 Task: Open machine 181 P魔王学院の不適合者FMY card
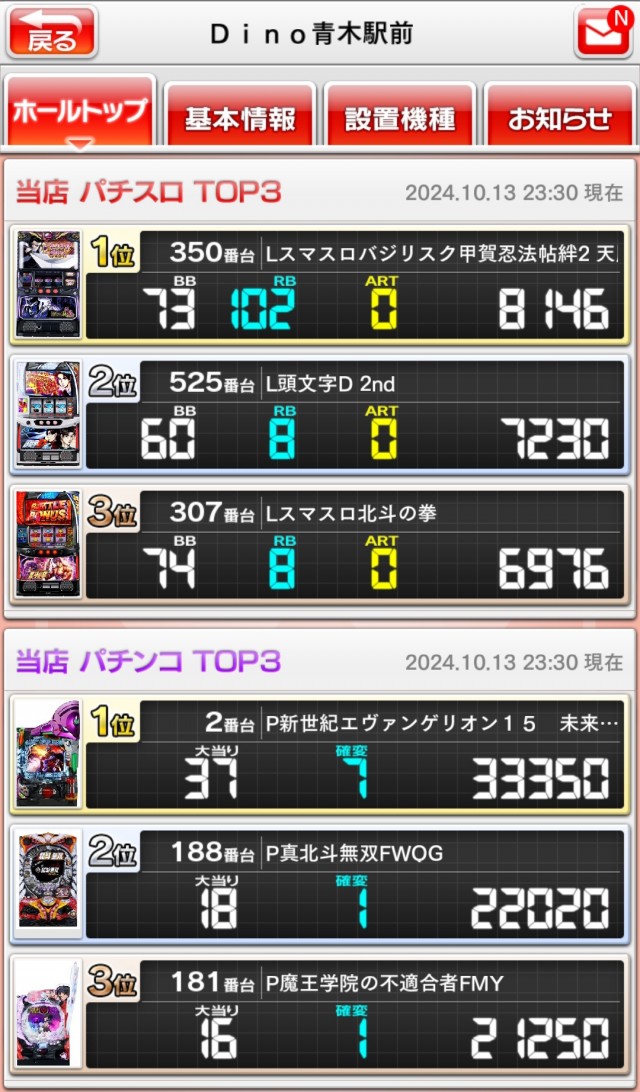point(320,1012)
